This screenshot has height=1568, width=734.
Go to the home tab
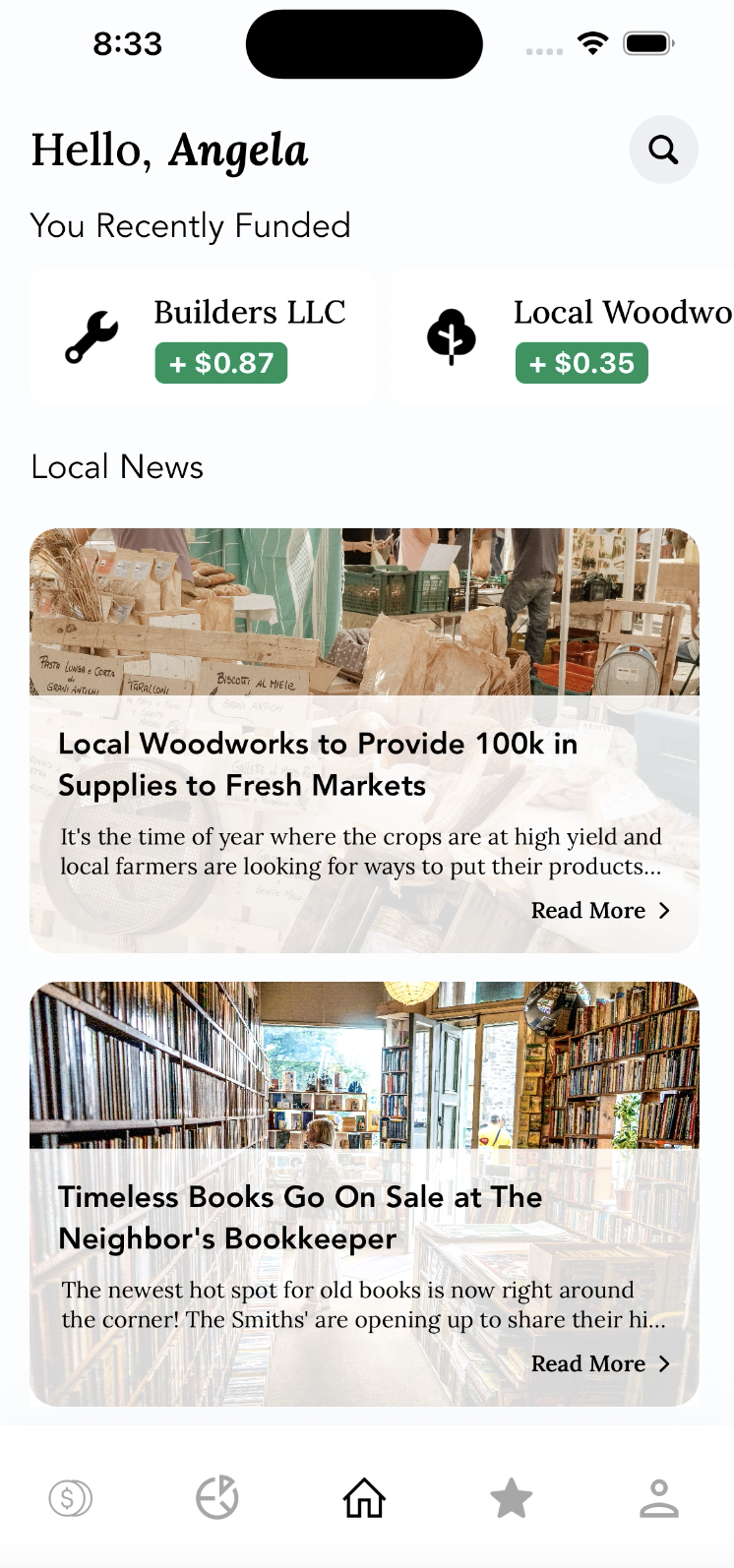[x=364, y=1498]
